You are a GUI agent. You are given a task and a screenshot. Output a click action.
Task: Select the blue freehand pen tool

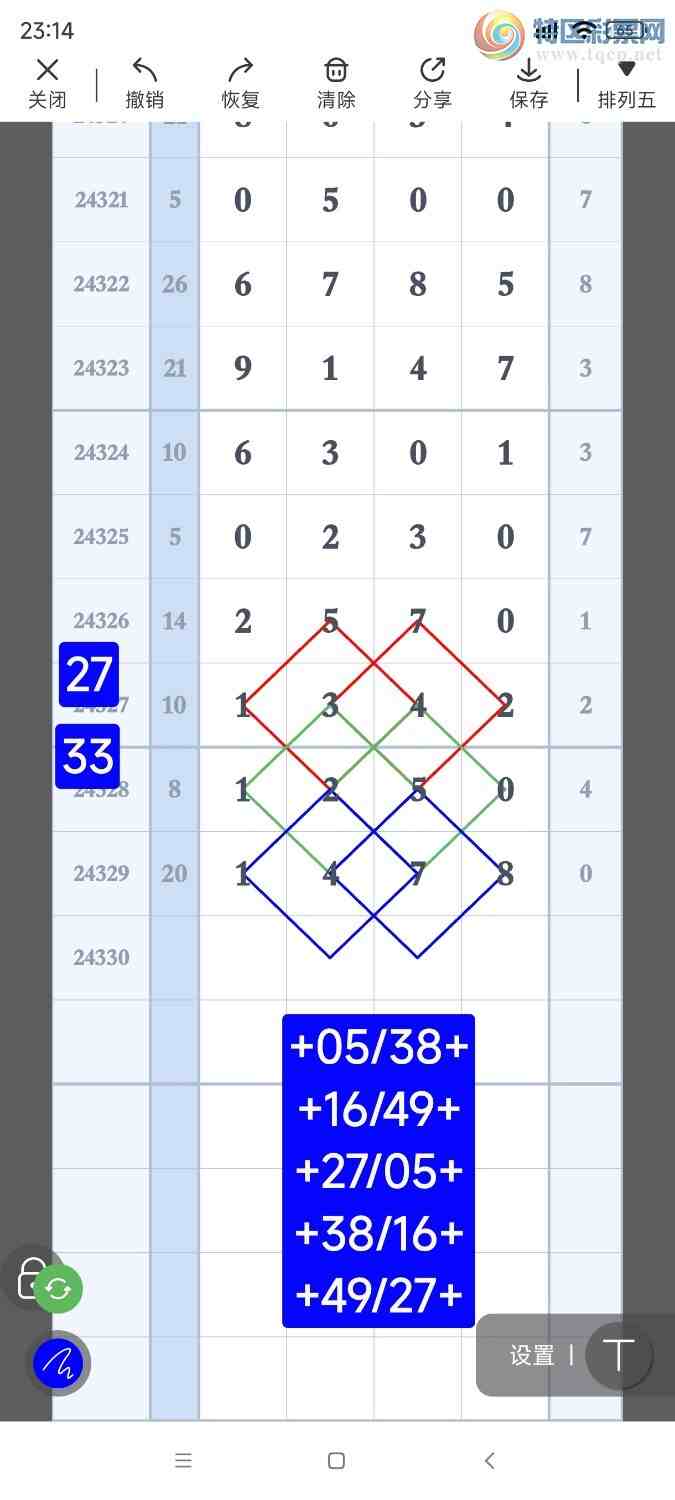pyautogui.click(x=58, y=1362)
